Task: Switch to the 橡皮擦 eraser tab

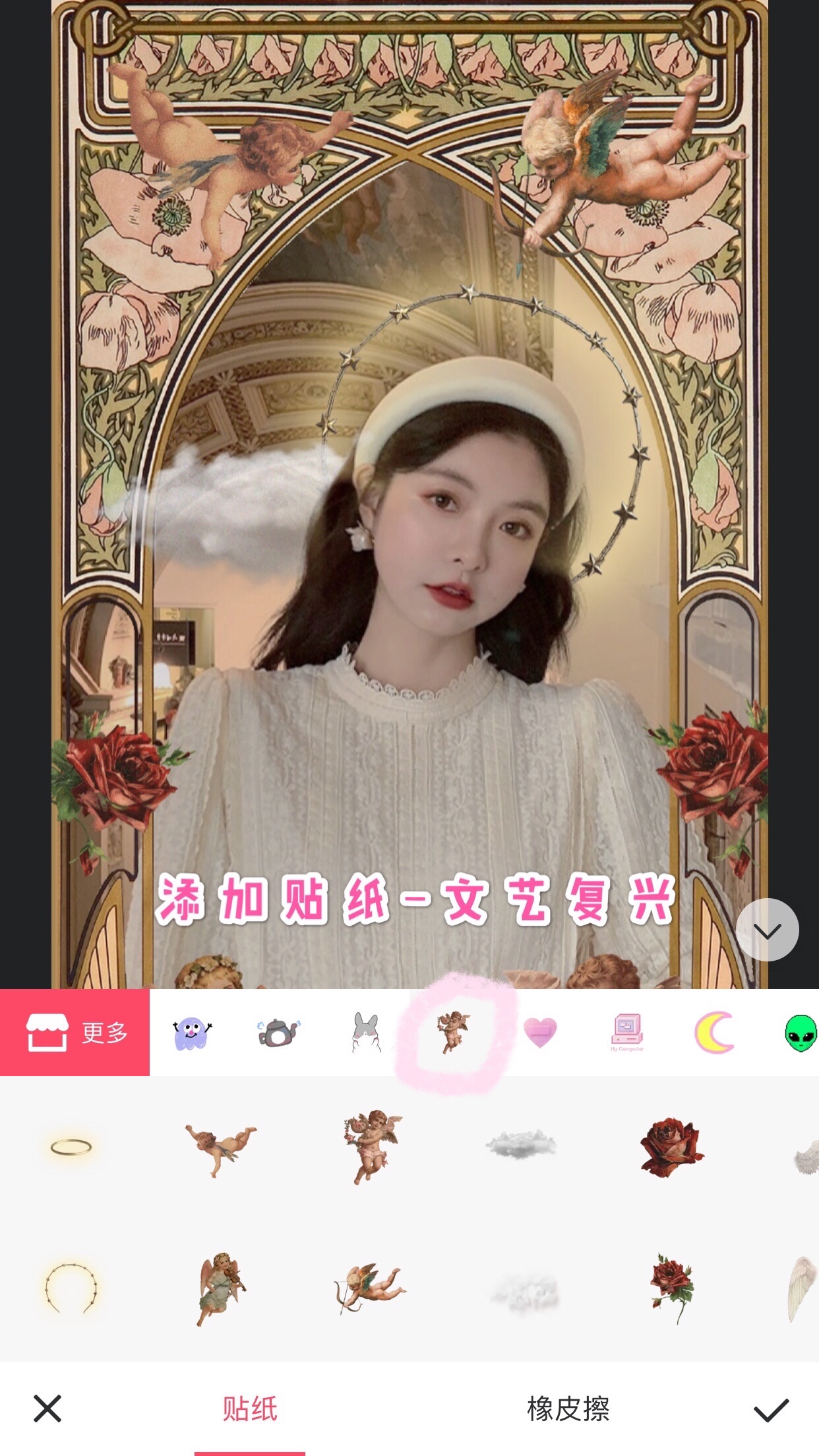Action: coord(568,1409)
